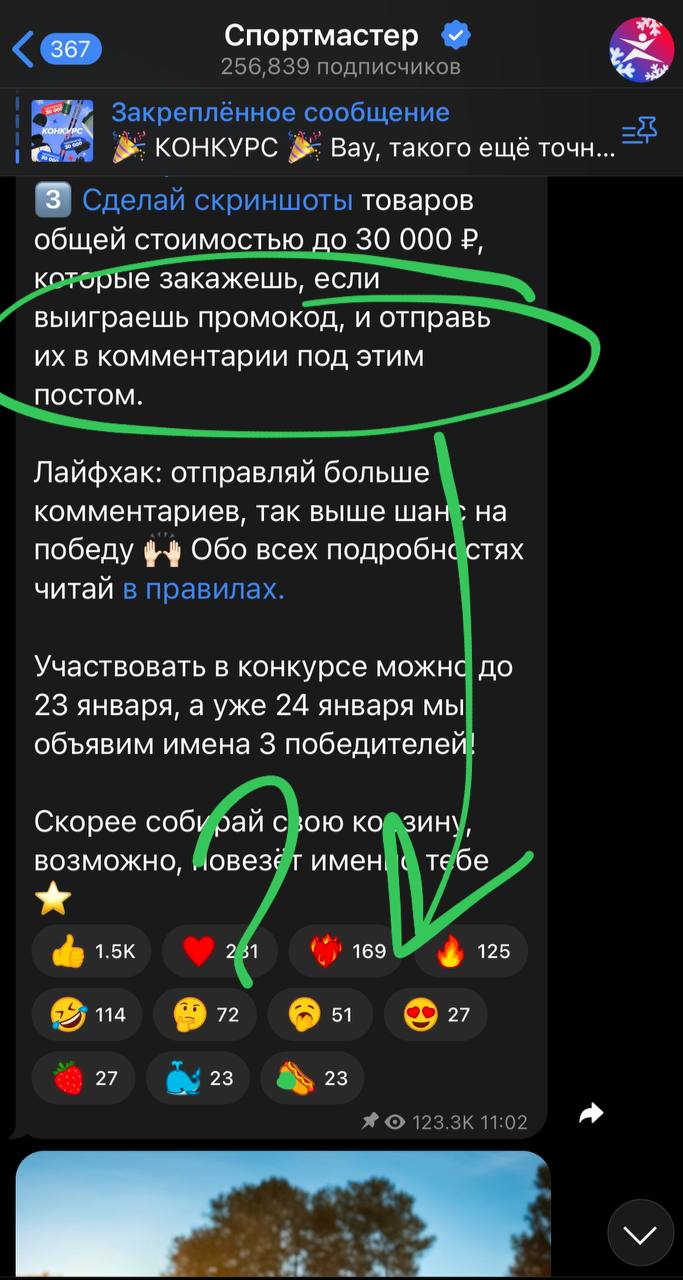Open the Сделай скриншоты link
This screenshot has height=1280, width=683.
(217, 200)
